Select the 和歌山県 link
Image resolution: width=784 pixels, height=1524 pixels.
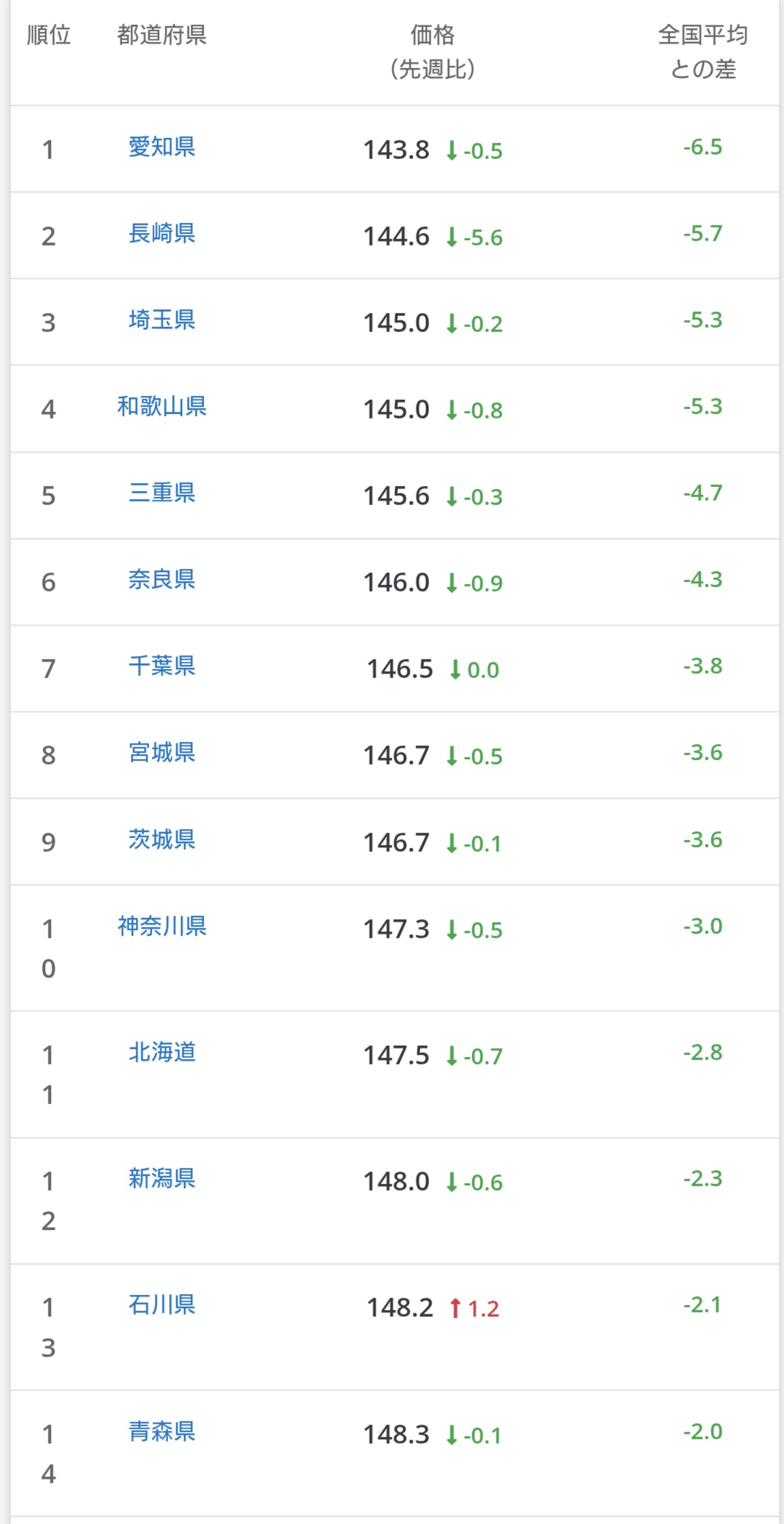tap(161, 407)
